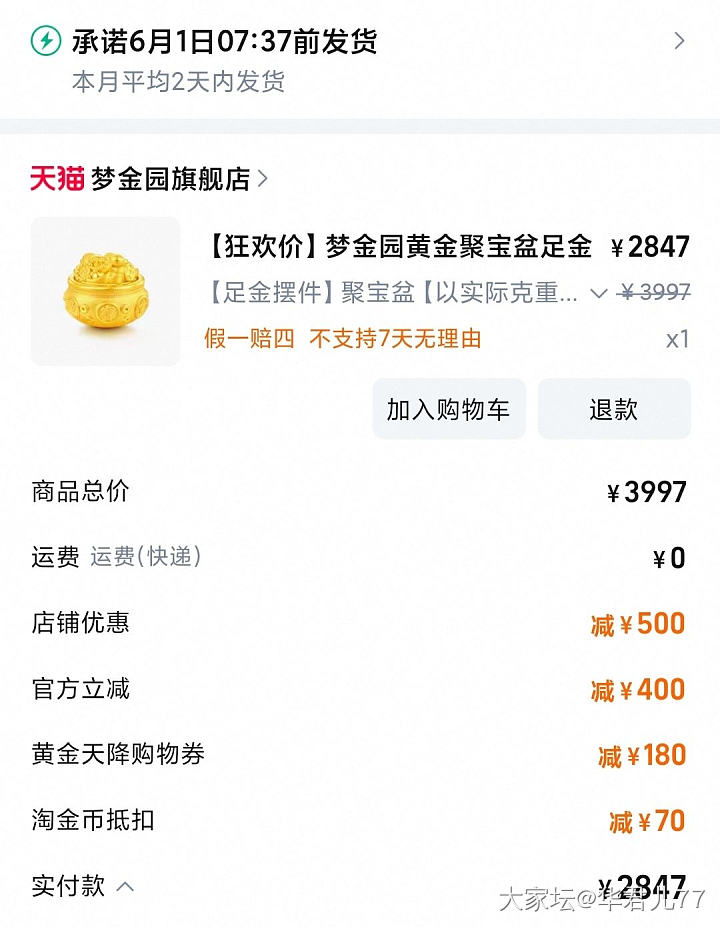Image resolution: width=720 pixels, height=927 pixels.
Task: Tap 加入购物车 button
Action: coord(448,409)
